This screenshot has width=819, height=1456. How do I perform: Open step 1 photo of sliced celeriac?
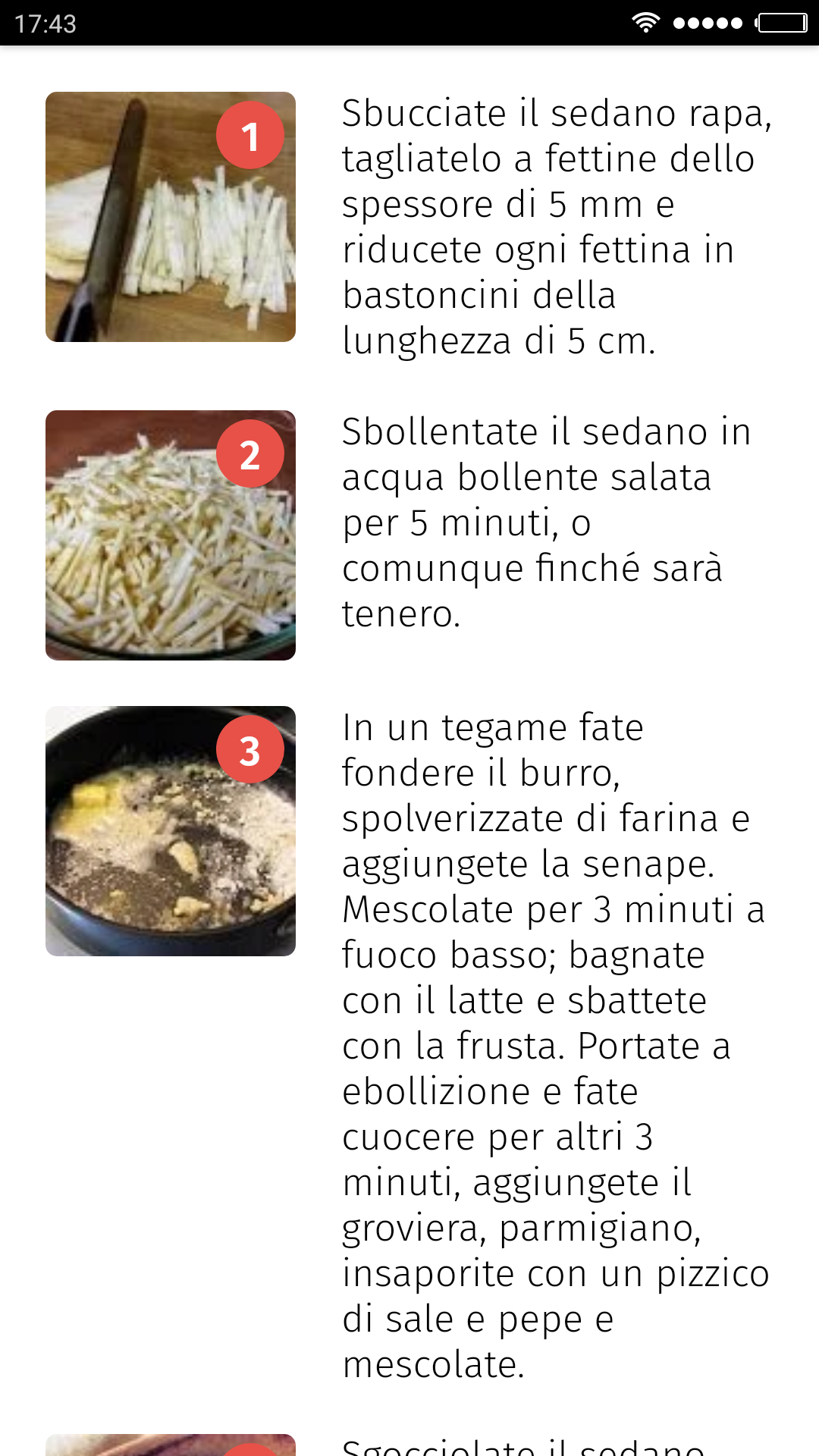(x=170, y=217)
